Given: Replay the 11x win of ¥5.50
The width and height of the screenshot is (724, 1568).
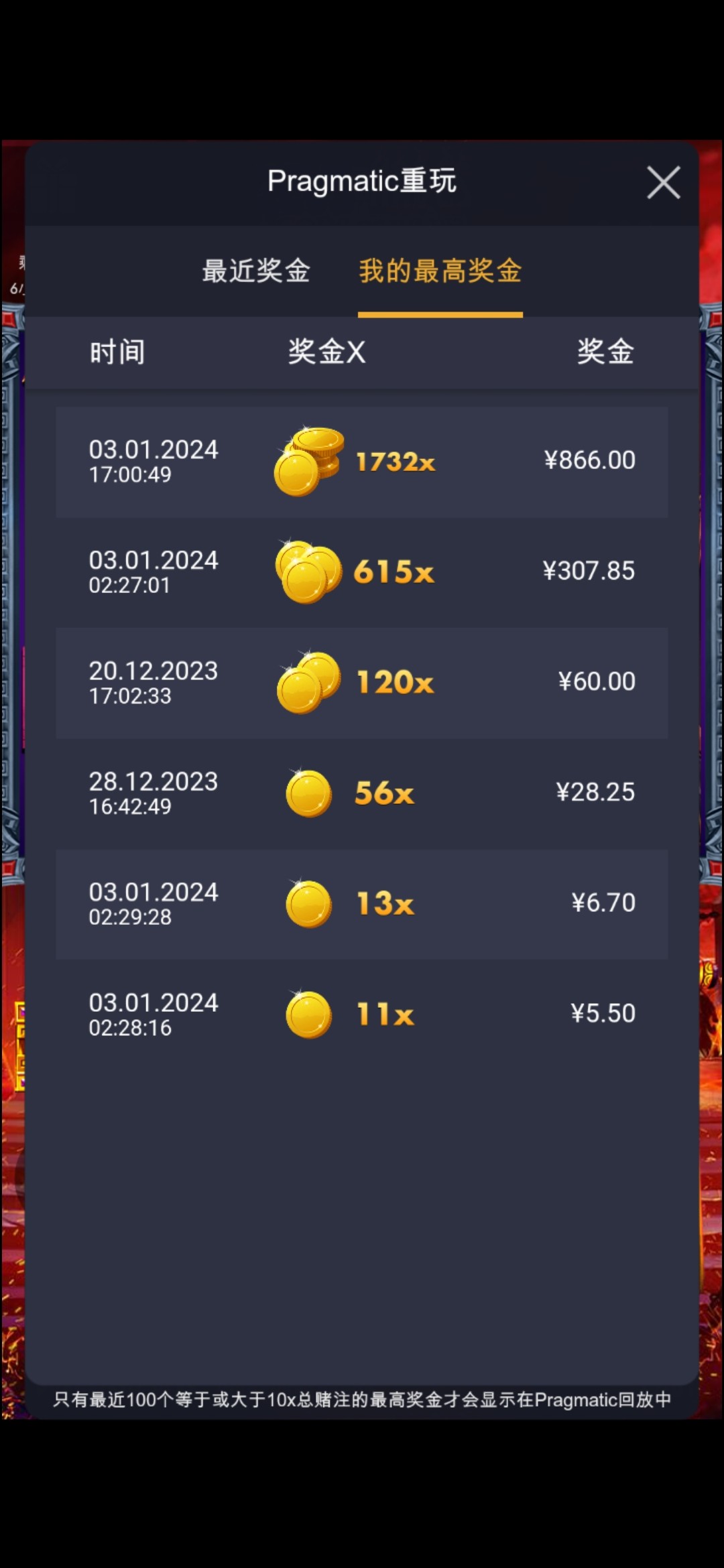Looking at the screenshot, I should [x=362, y=1015].
